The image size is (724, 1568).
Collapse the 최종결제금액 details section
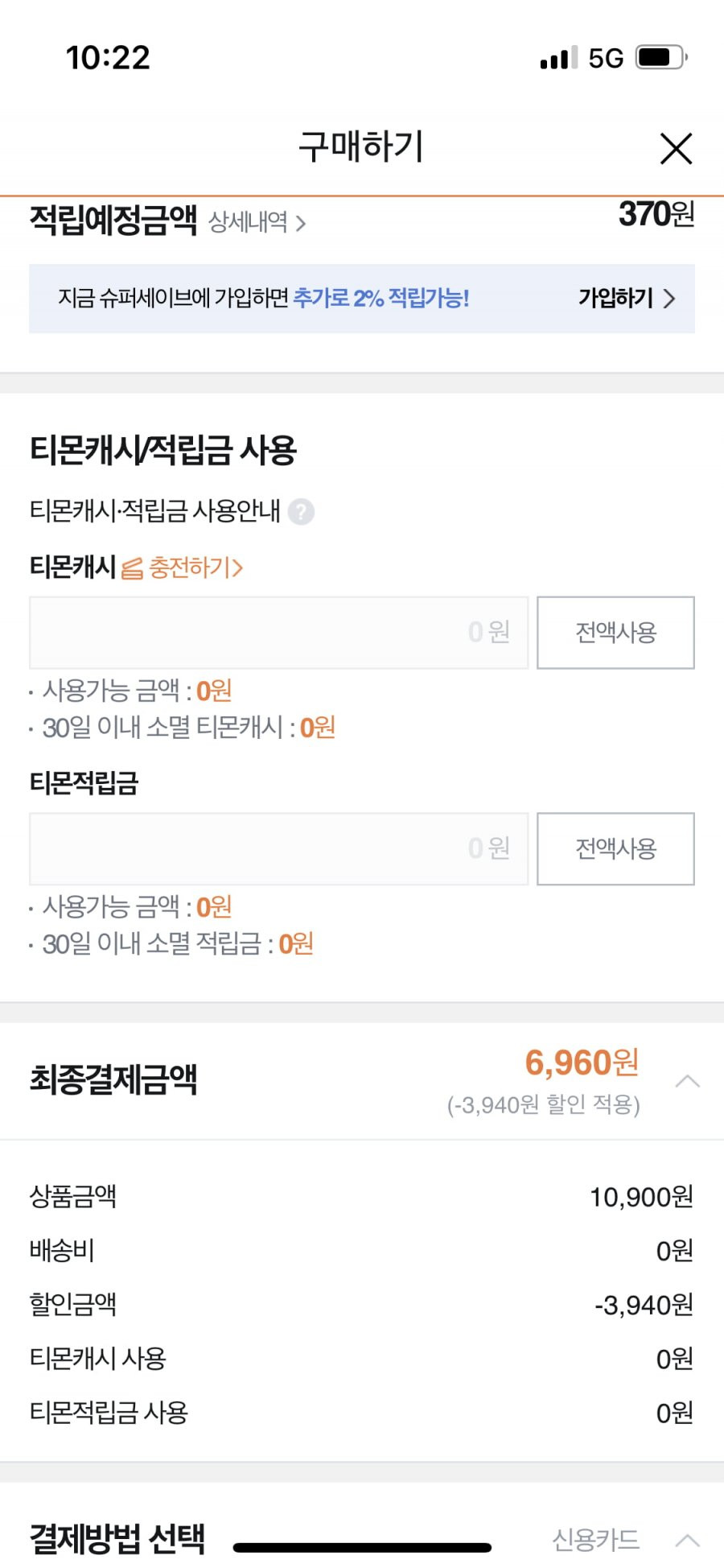coord(687,1081)
